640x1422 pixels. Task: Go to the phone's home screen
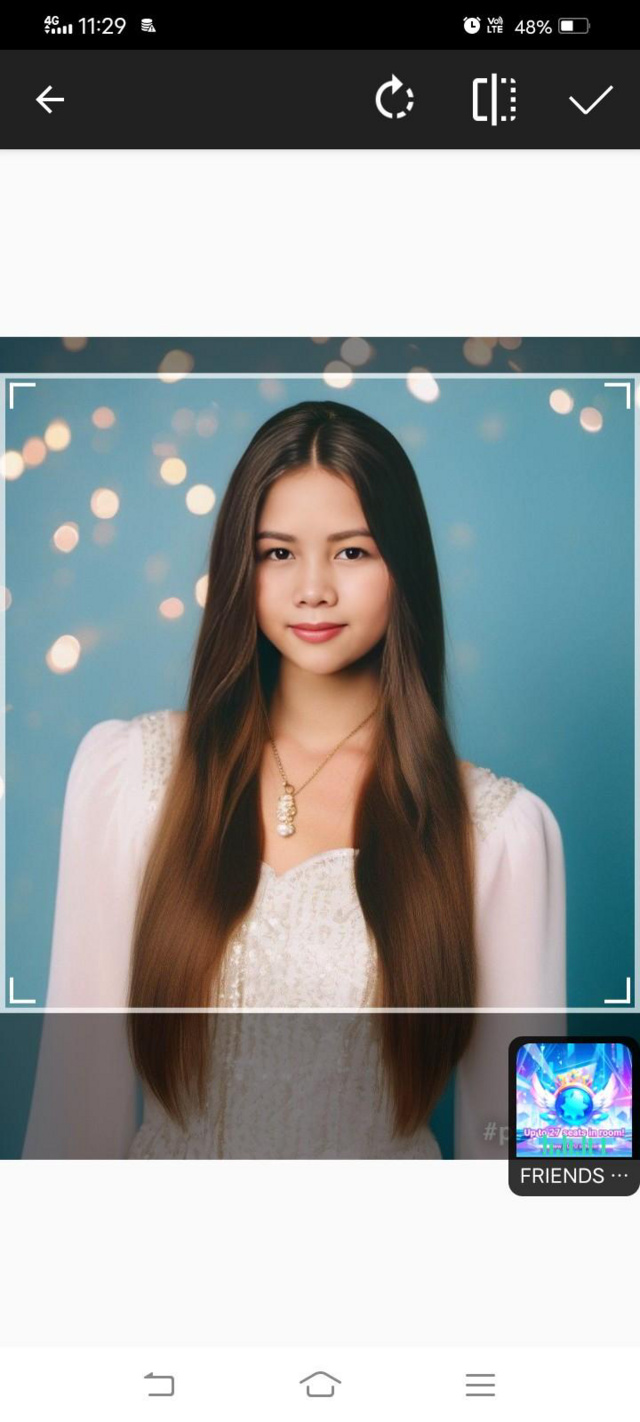pos(320,1384)
